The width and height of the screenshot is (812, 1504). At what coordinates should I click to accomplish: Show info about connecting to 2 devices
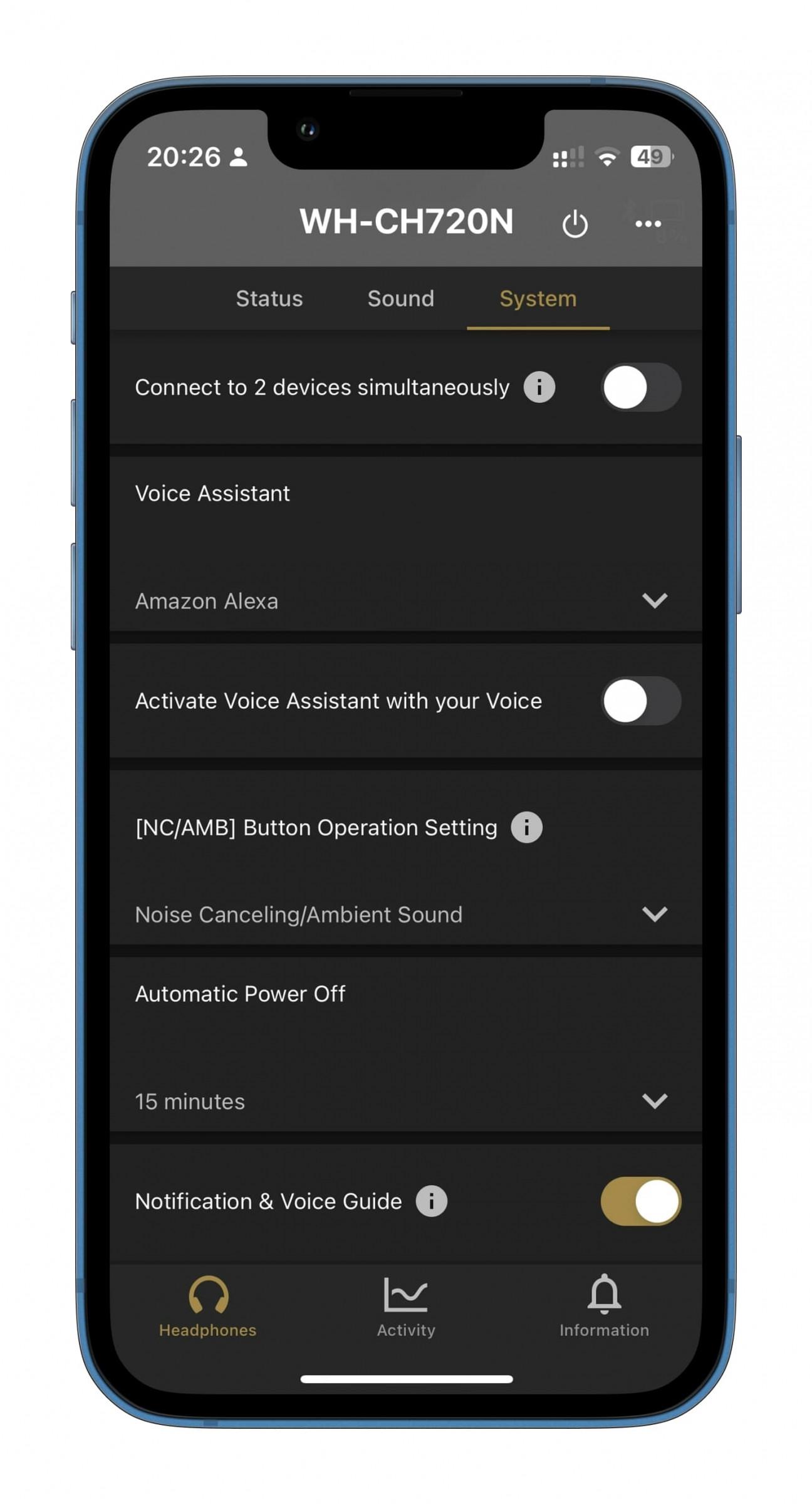point(539,387)
